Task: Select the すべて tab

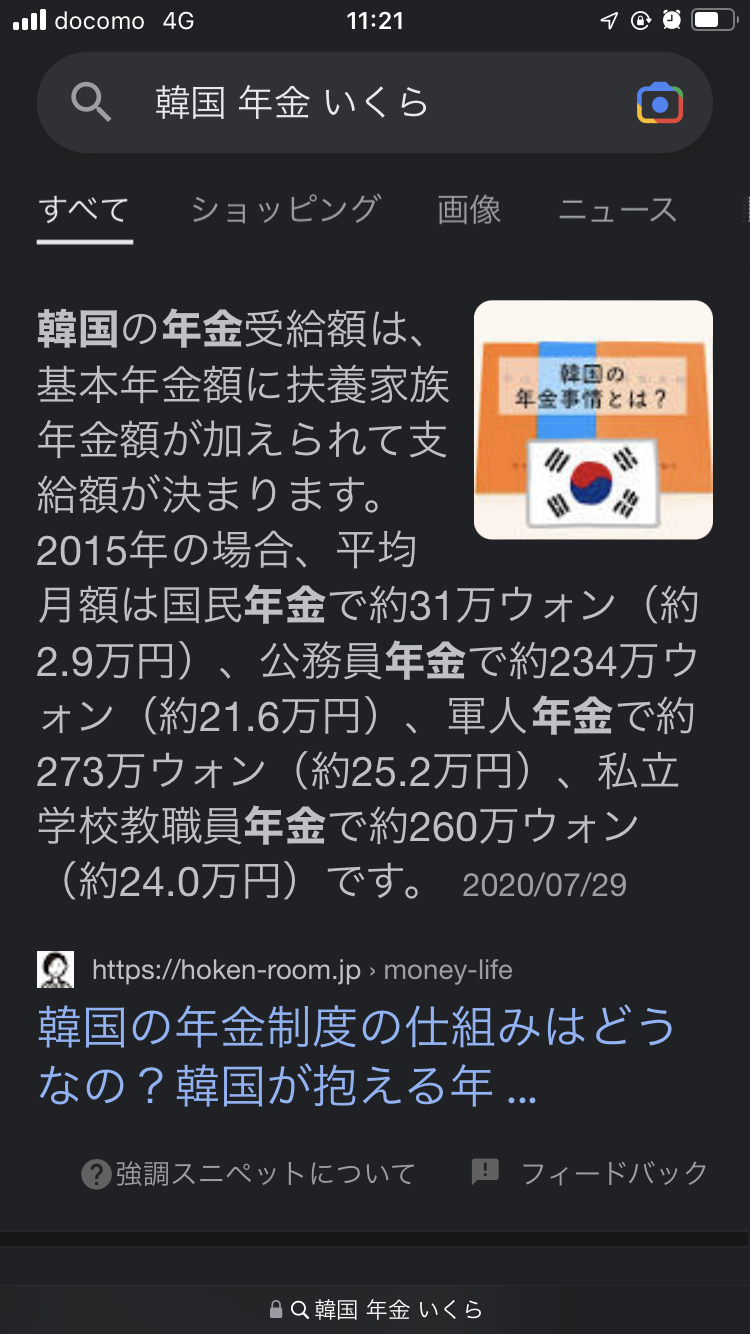Action: click(85, 209)
